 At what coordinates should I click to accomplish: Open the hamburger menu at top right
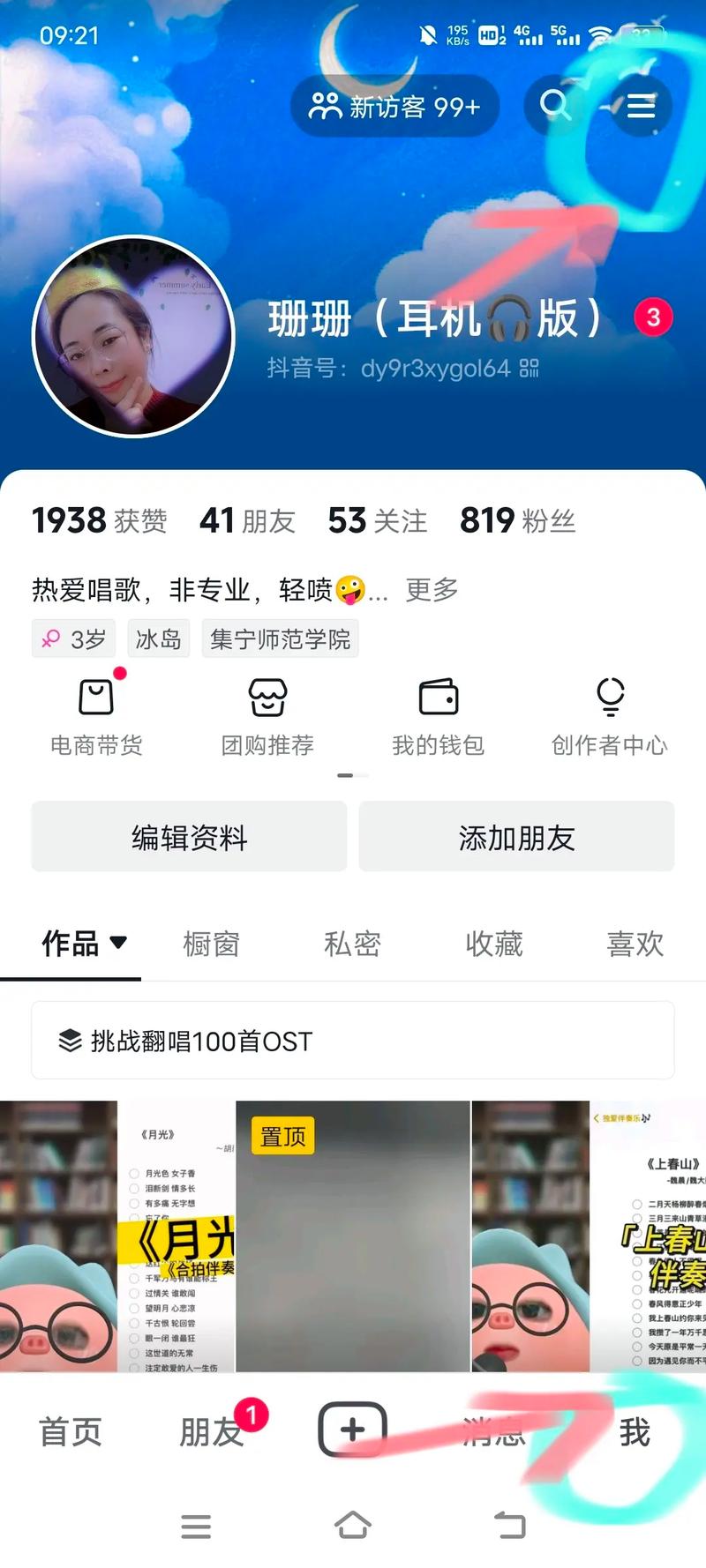pyautogui.click(x=641, y=105)
